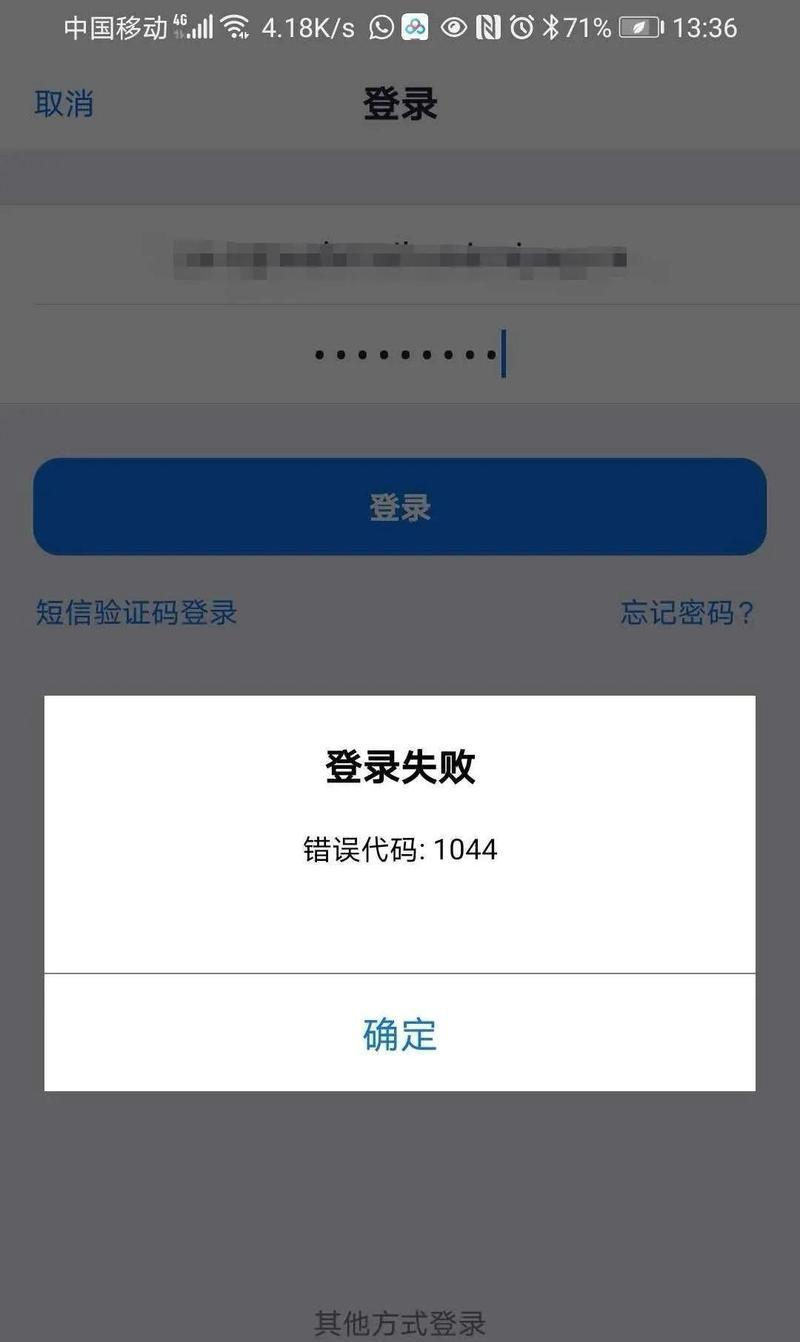Viewport: 800px width, 1342px height.
Task: Tap the colorful app notification icon
Action: tap(416, 27)
